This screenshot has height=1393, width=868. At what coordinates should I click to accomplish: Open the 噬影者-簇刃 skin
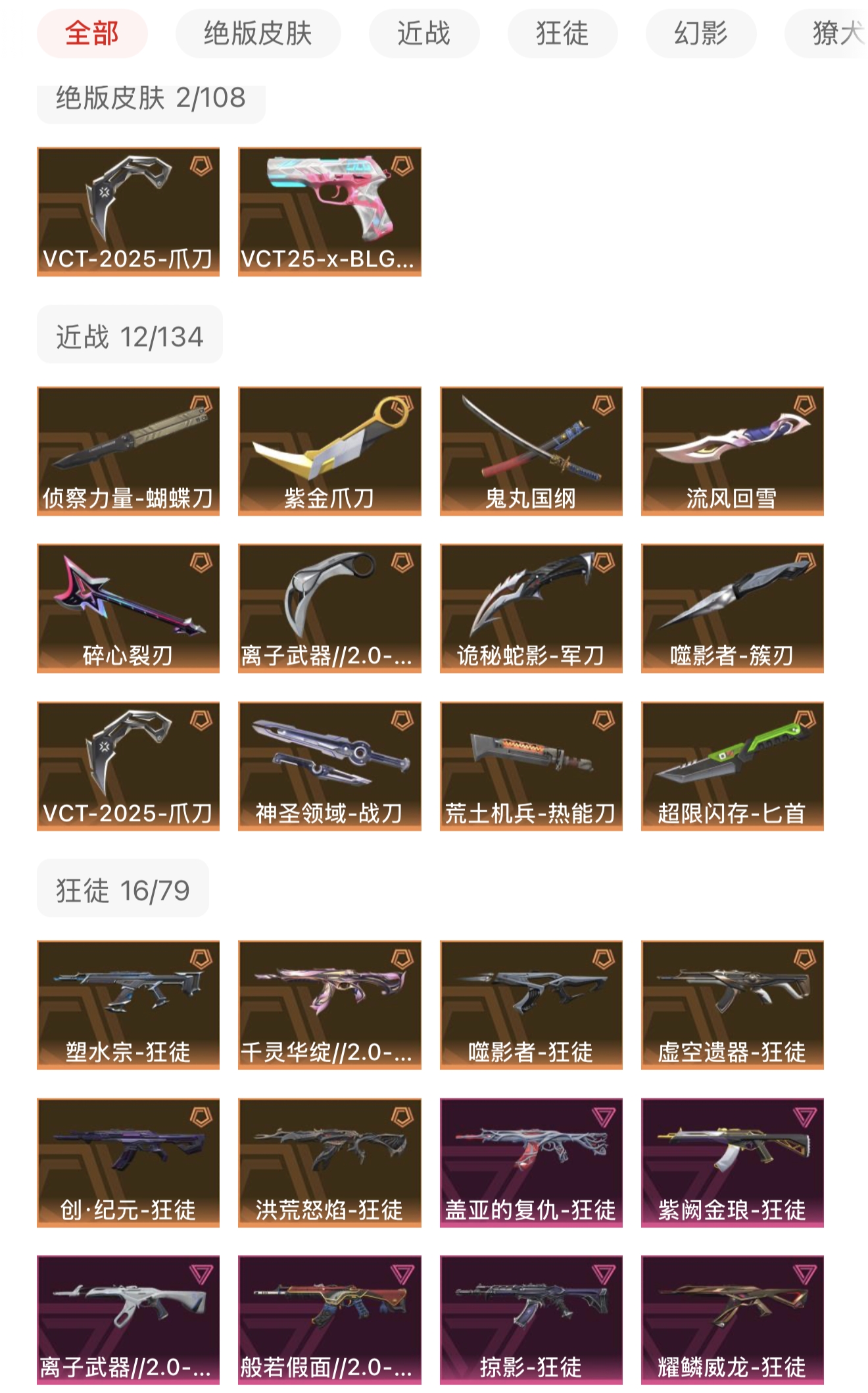click(732, 608)
